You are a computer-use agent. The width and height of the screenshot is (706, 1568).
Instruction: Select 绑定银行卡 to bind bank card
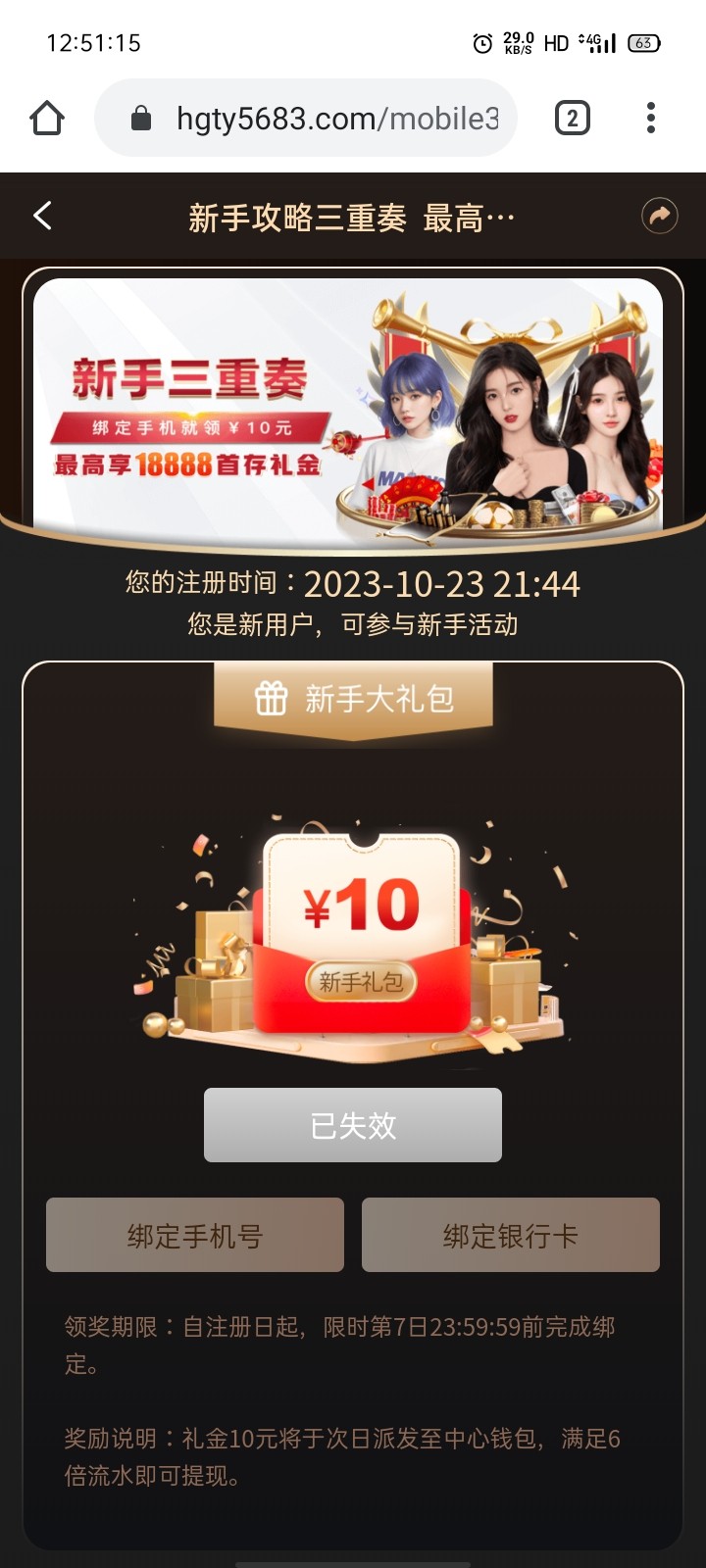pos(510,1235)
